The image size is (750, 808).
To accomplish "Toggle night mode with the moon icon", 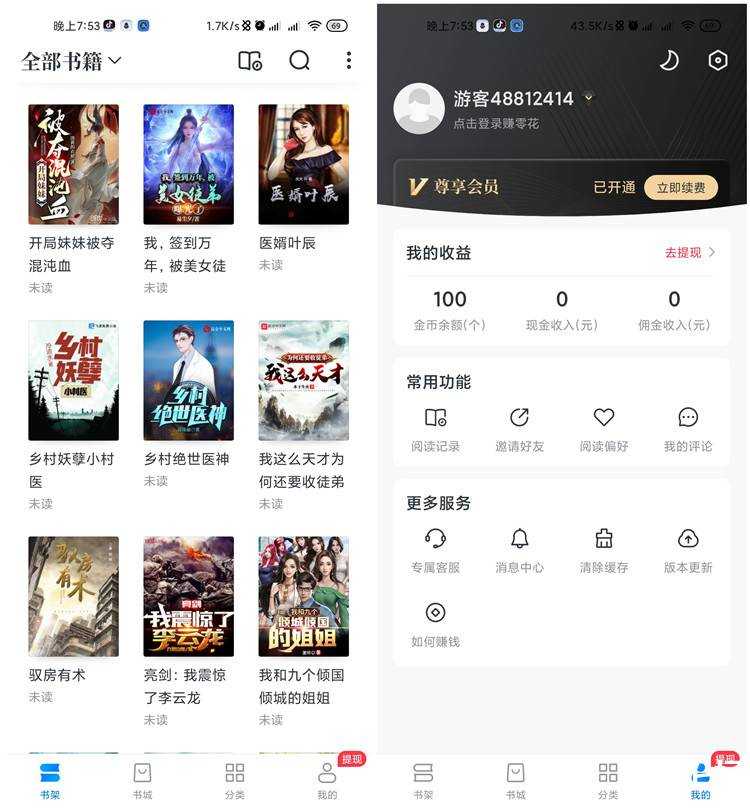I will (669, 61).
